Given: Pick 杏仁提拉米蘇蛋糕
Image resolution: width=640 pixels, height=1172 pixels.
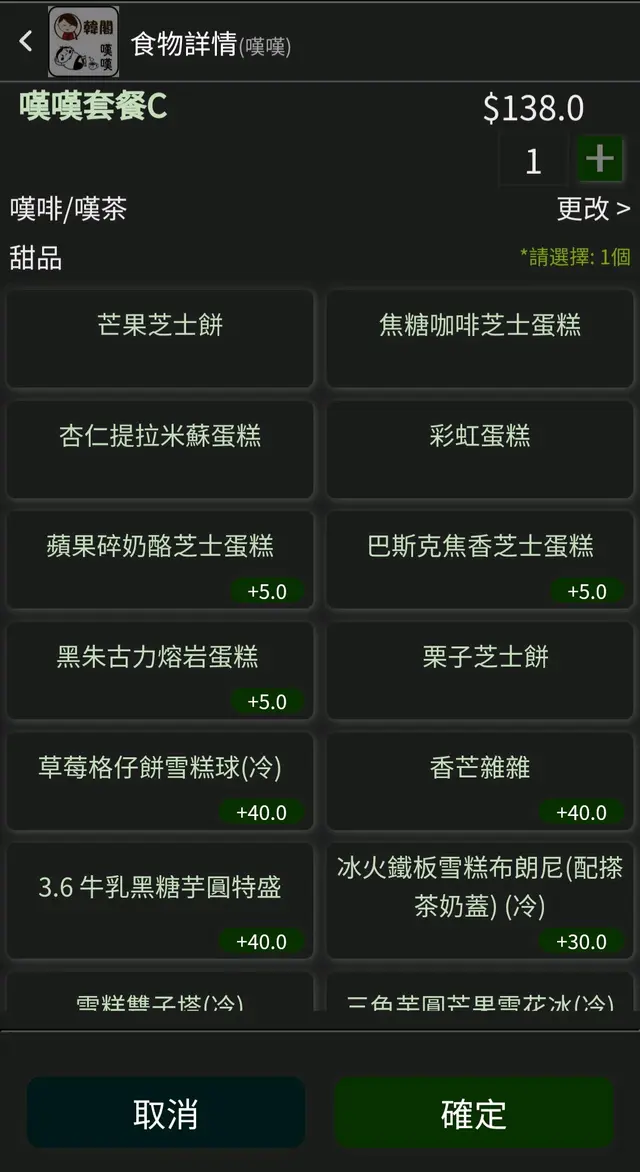Looking at the screenshot, I should pyautogui.click(x=160, y=449).
